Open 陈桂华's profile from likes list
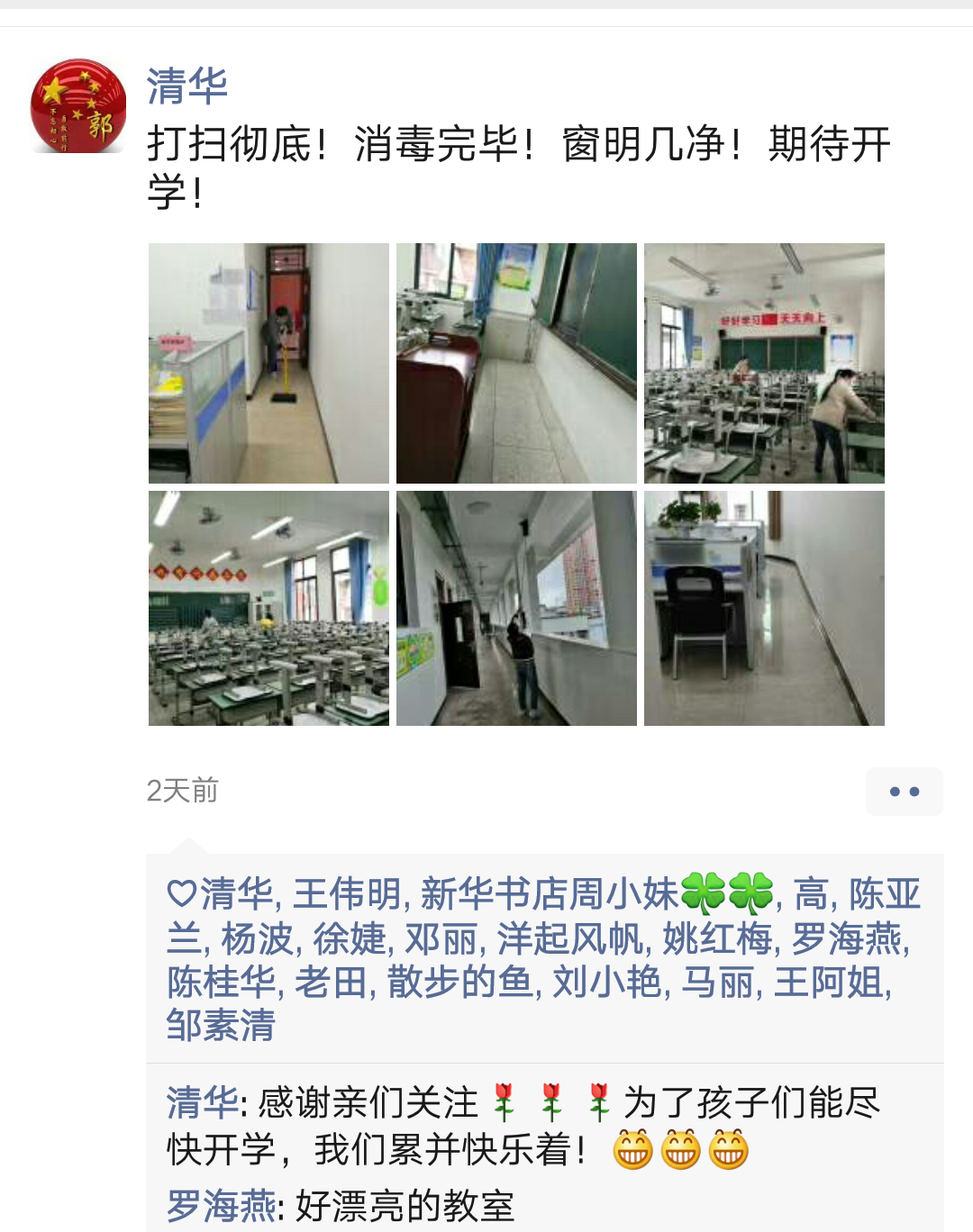 (x=221, y=982)
